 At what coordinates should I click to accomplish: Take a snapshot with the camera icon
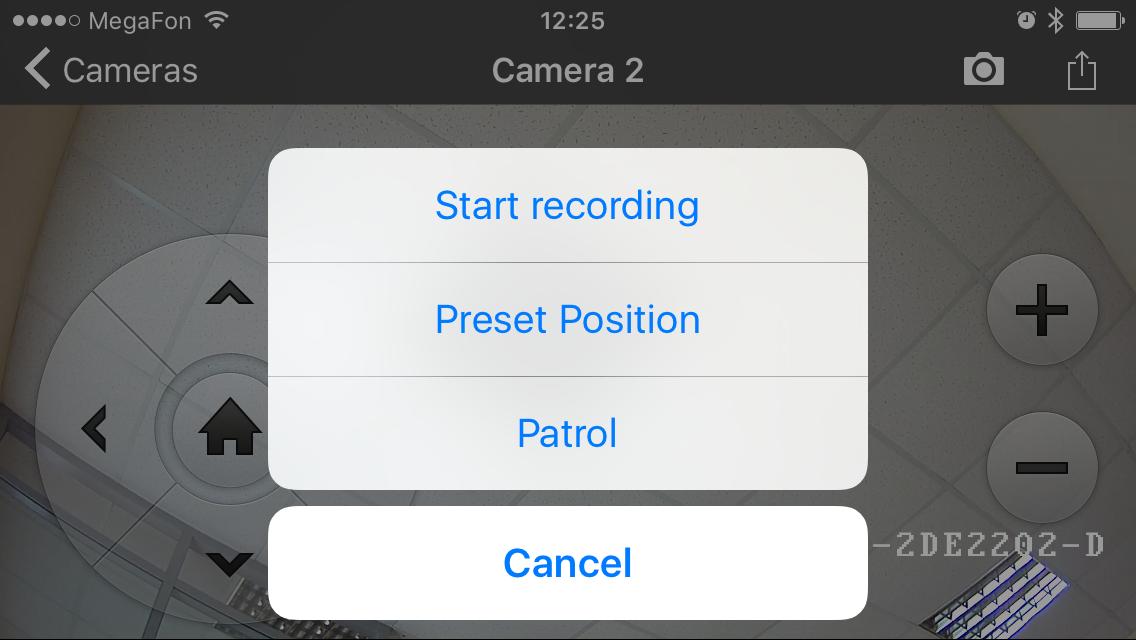pyautogui.click(x=983, y=71)
